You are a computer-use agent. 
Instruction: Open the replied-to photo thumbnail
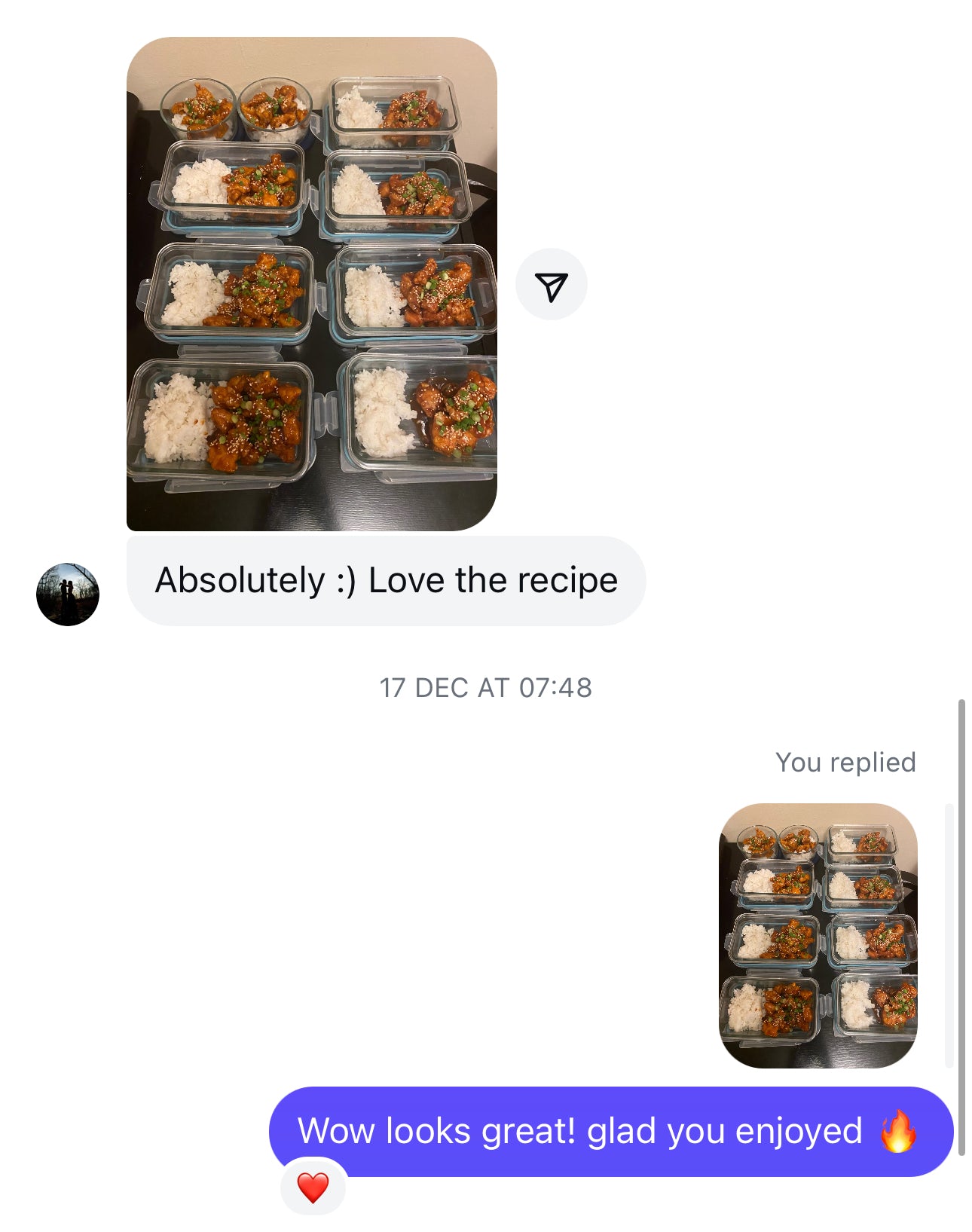pos(818,935)
